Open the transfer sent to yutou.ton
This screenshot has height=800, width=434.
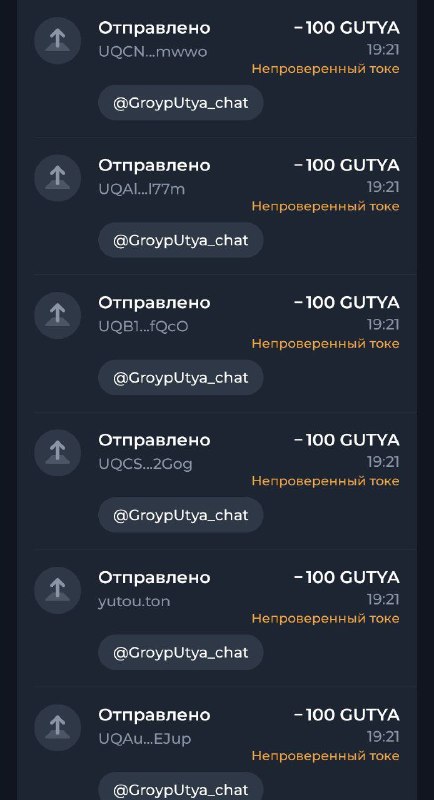click(x=217, y=618)
